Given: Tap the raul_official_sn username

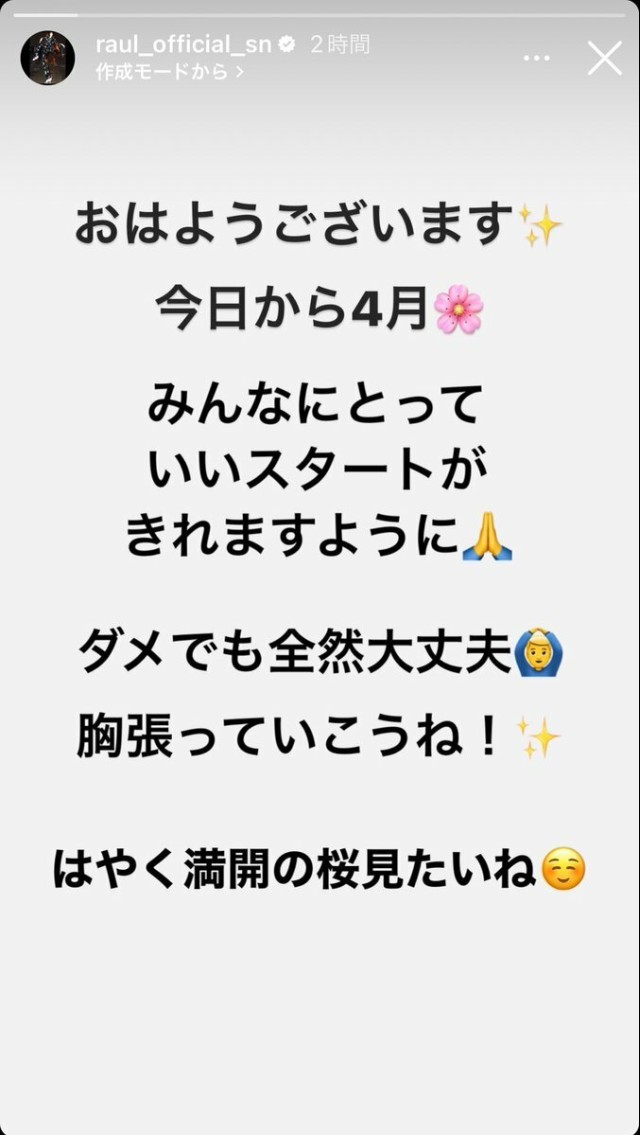Looking at the screenshot, I should tap(183, 44).
